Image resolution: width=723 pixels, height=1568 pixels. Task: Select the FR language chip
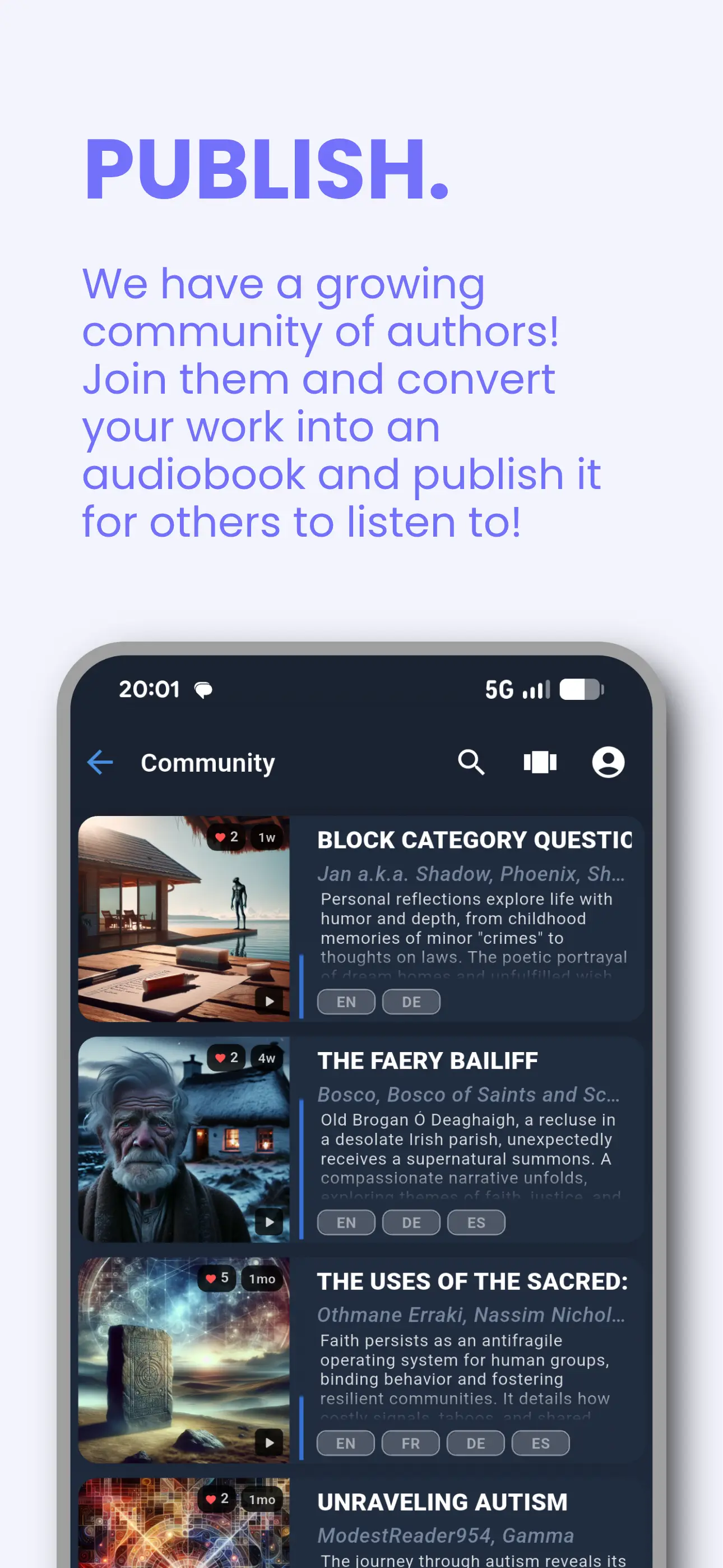[410, 1443]
